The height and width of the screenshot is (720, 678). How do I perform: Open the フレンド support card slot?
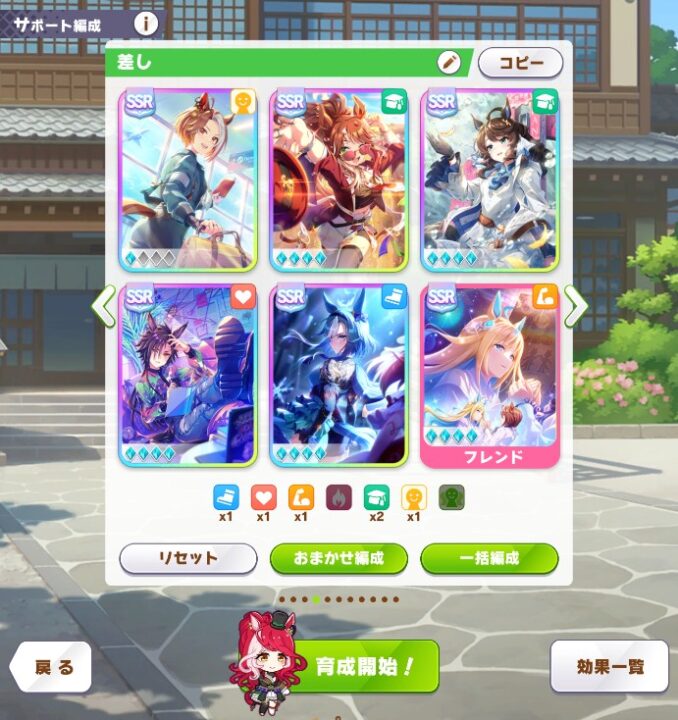tap(490, 375)
